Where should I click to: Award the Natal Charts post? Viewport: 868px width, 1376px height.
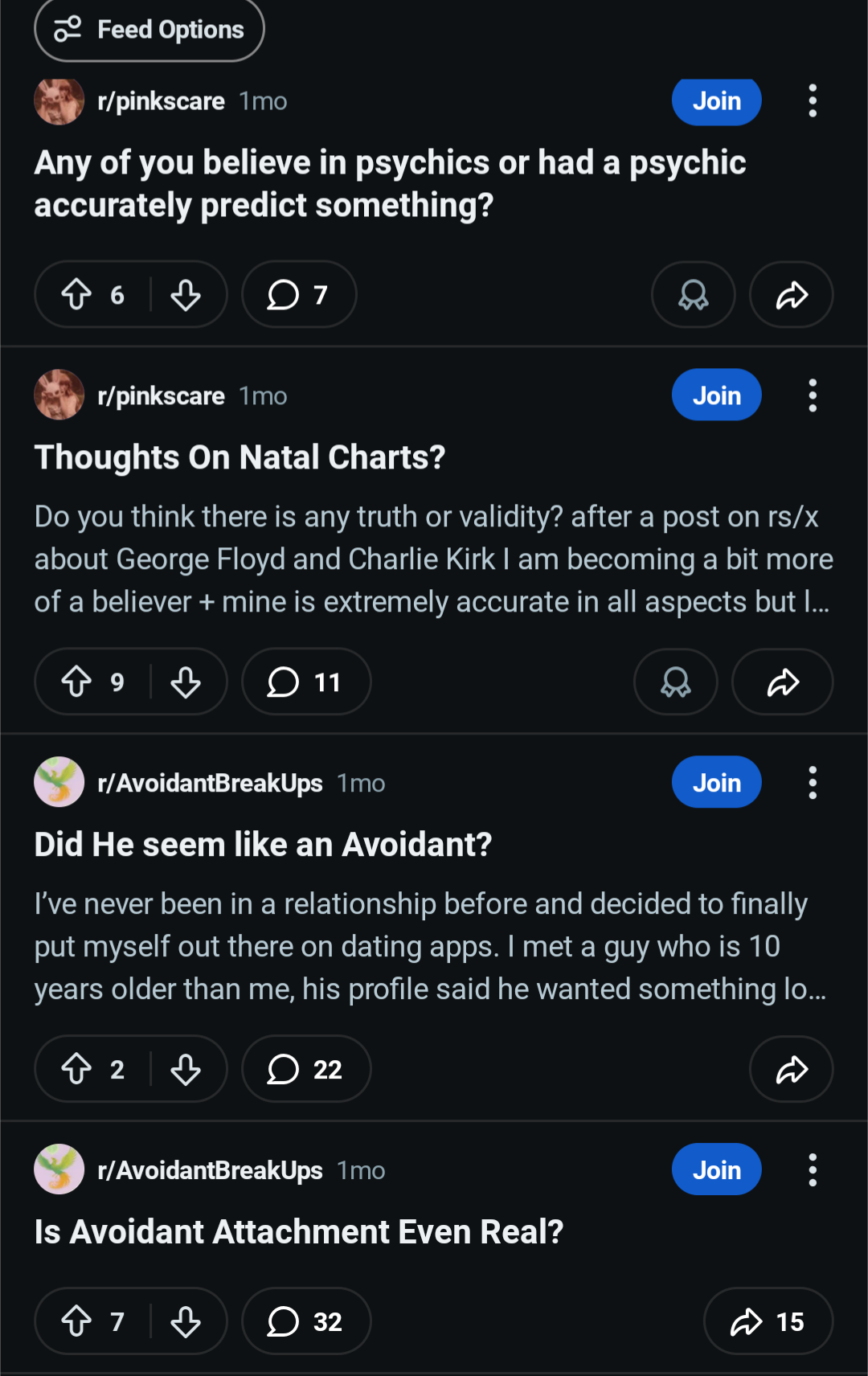click(675, 682)
